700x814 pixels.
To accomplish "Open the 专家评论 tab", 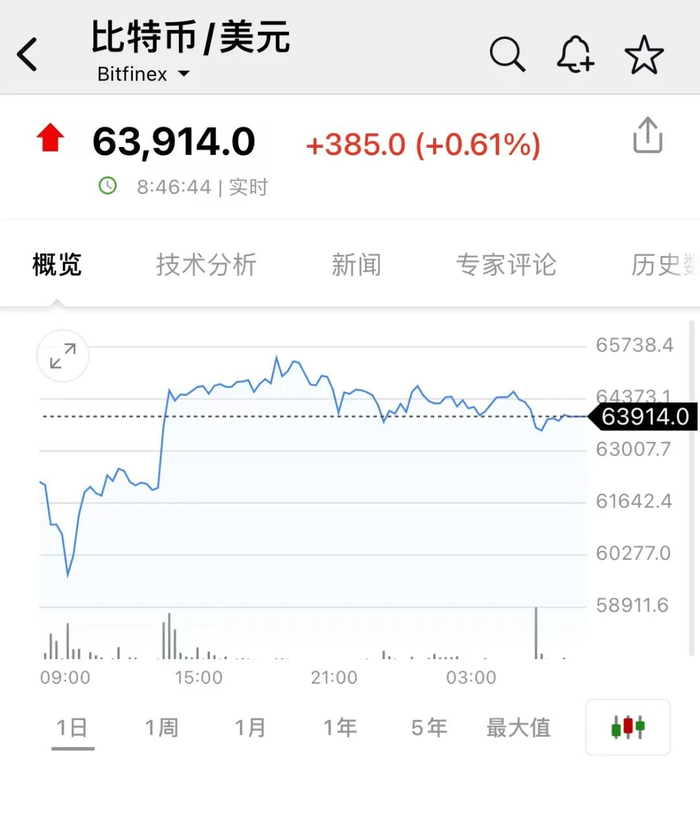I will coord(506,265).
